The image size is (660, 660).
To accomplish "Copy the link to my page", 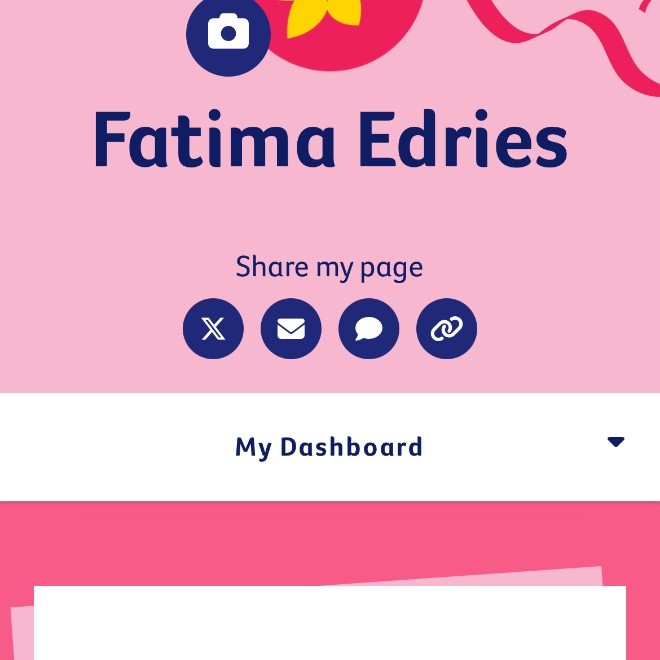I will point(446,328).
